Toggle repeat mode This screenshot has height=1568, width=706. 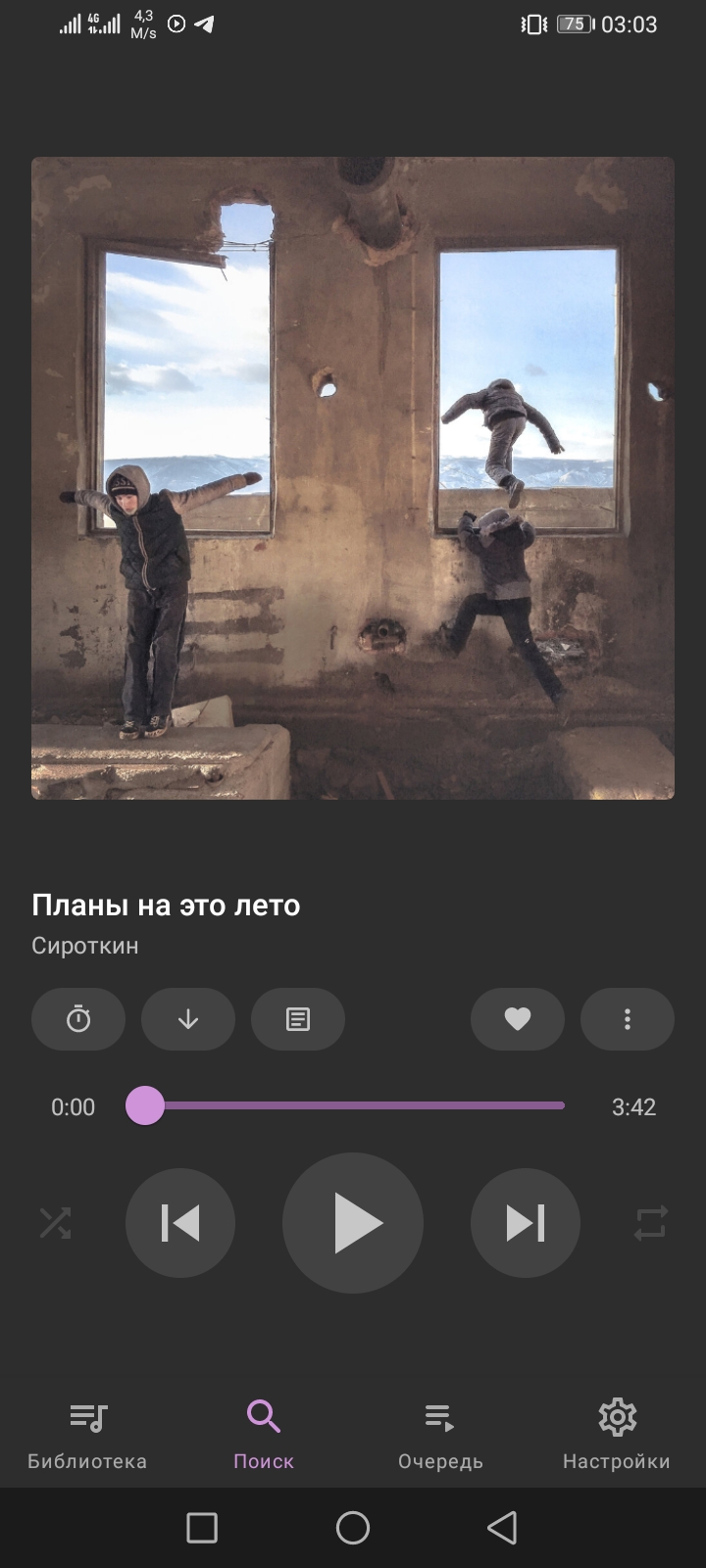[651, 1223]
